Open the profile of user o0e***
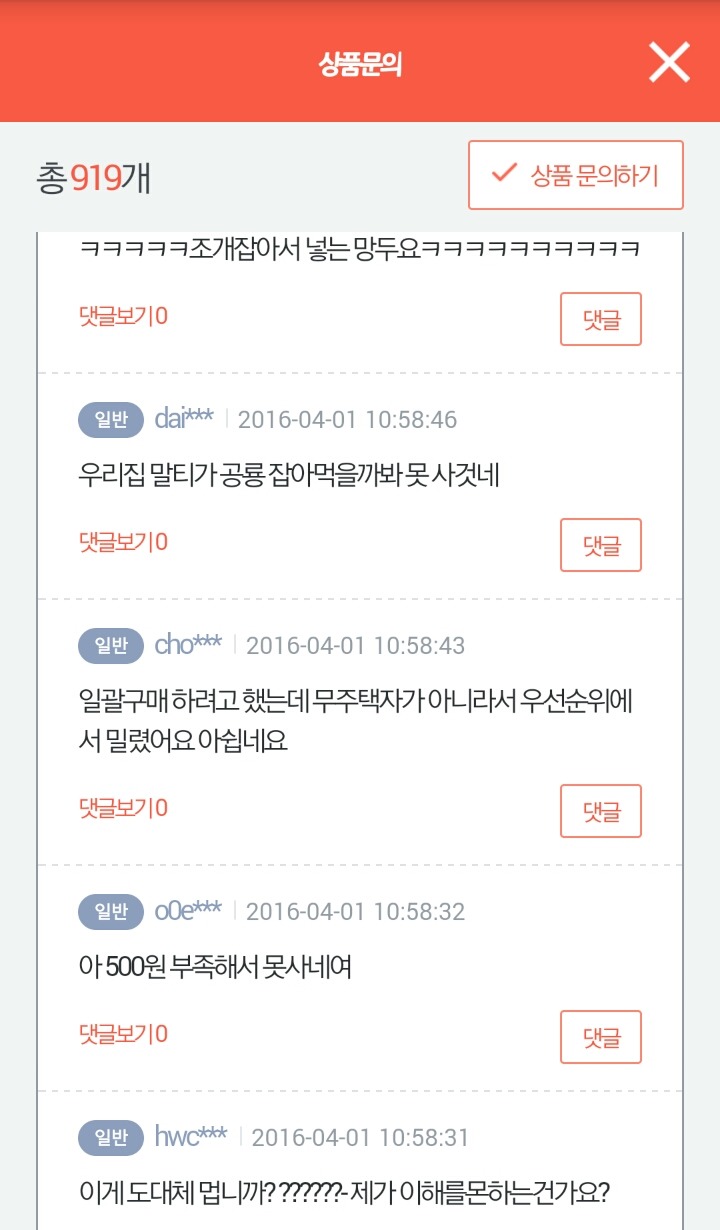Viewport: 720px width, 1230px height. tap(187, 911)
